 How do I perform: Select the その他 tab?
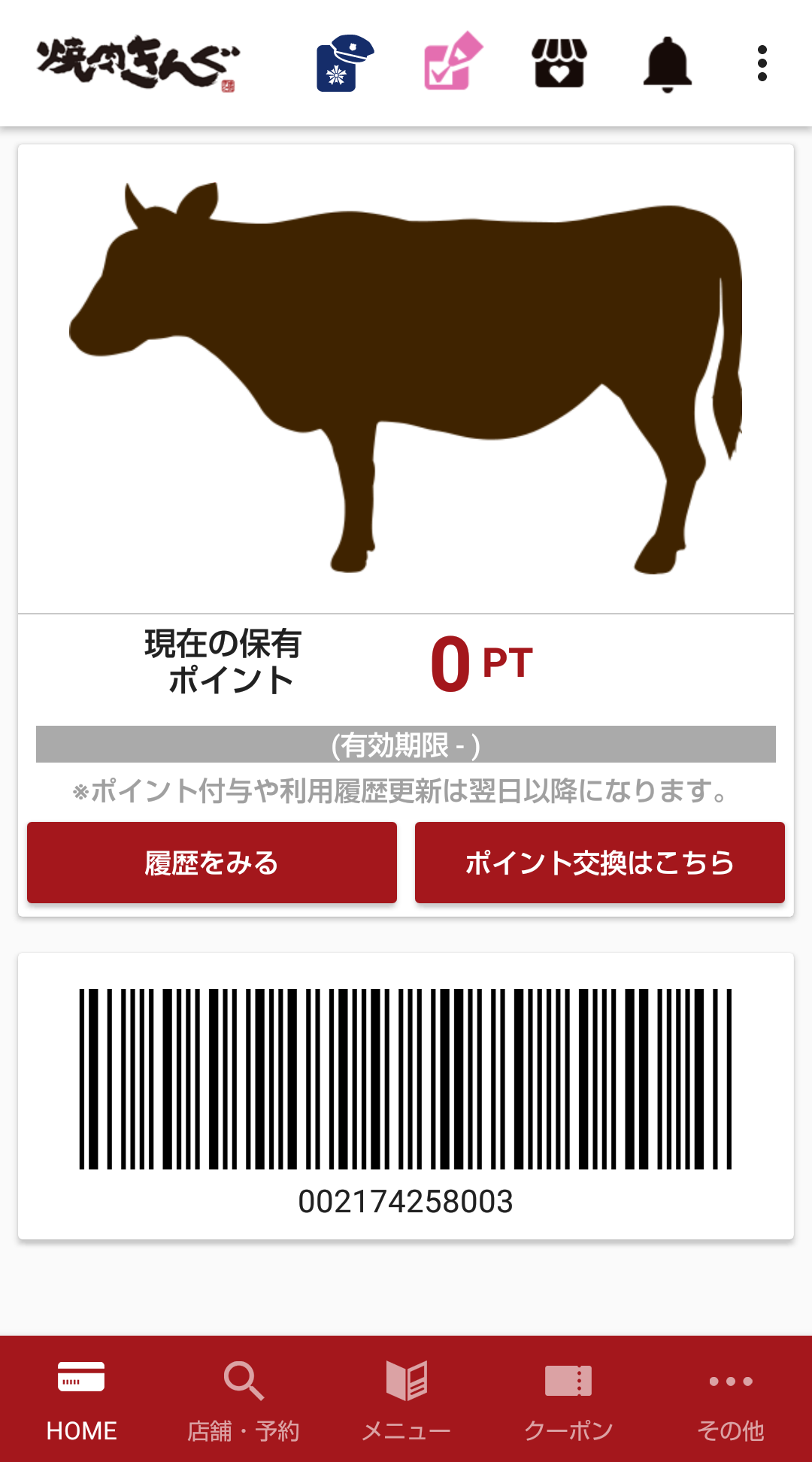(731, 1400)
